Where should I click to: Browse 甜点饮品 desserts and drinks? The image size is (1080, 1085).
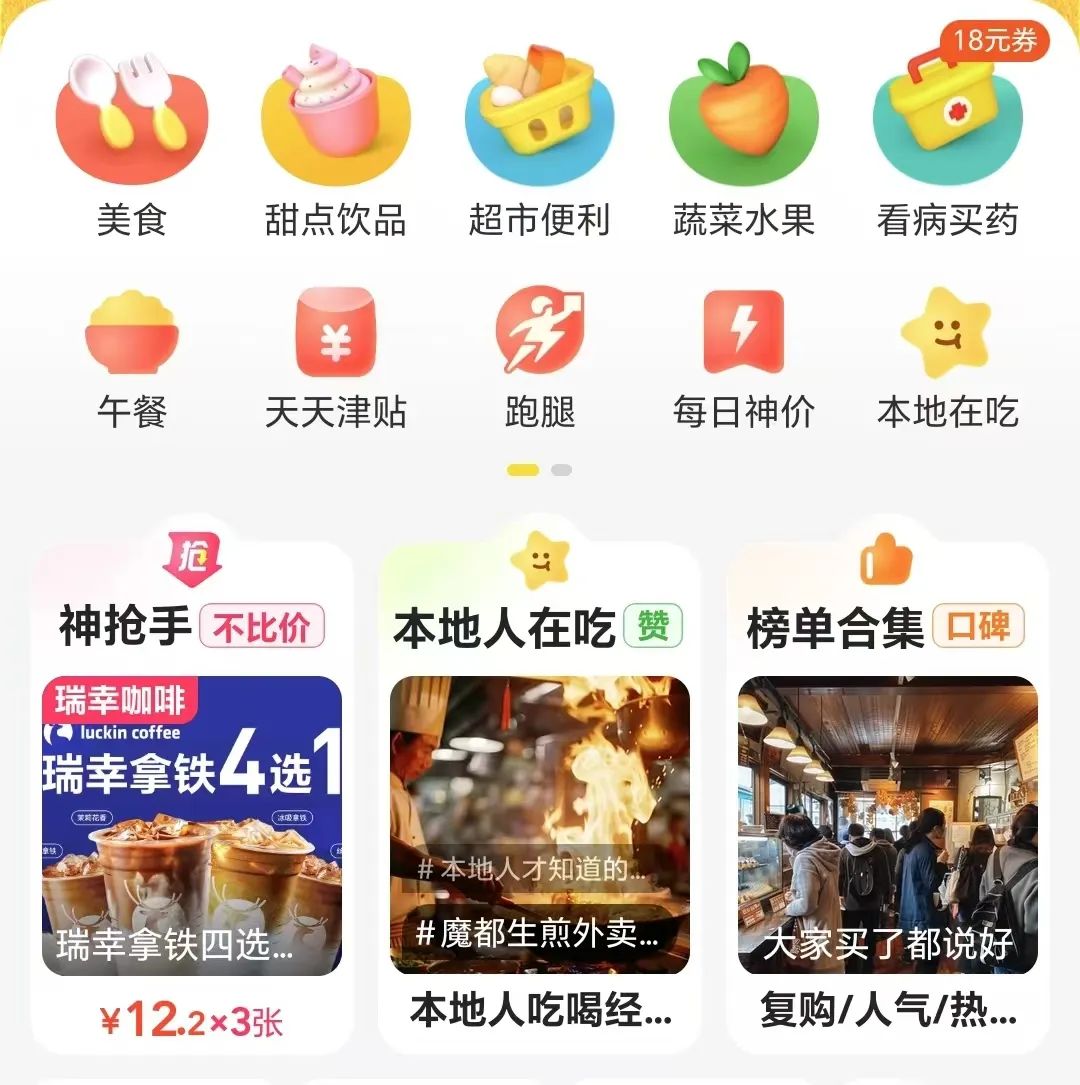335,138
